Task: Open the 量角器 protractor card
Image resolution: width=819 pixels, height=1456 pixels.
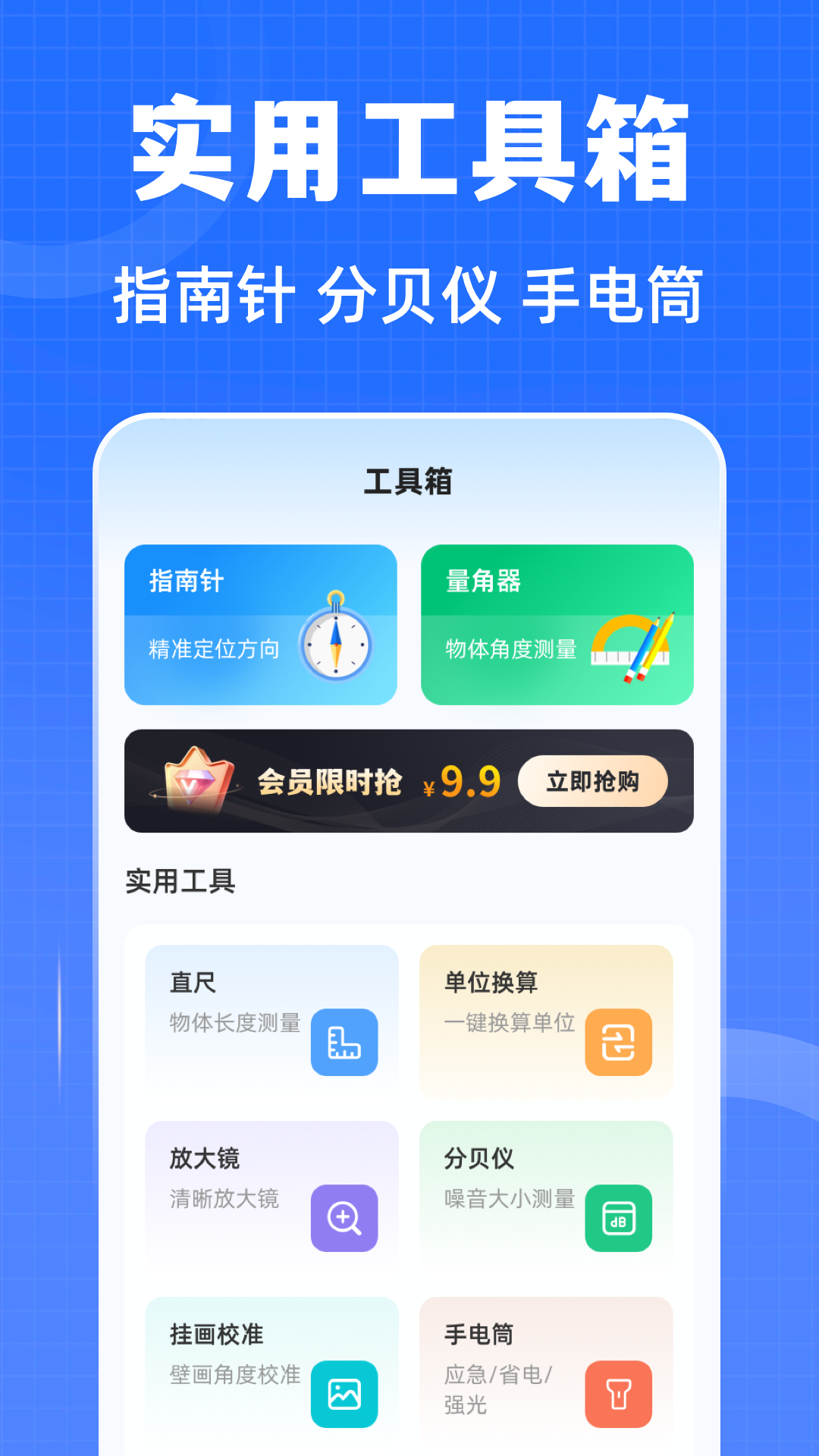Action: [x=557, y=623]
